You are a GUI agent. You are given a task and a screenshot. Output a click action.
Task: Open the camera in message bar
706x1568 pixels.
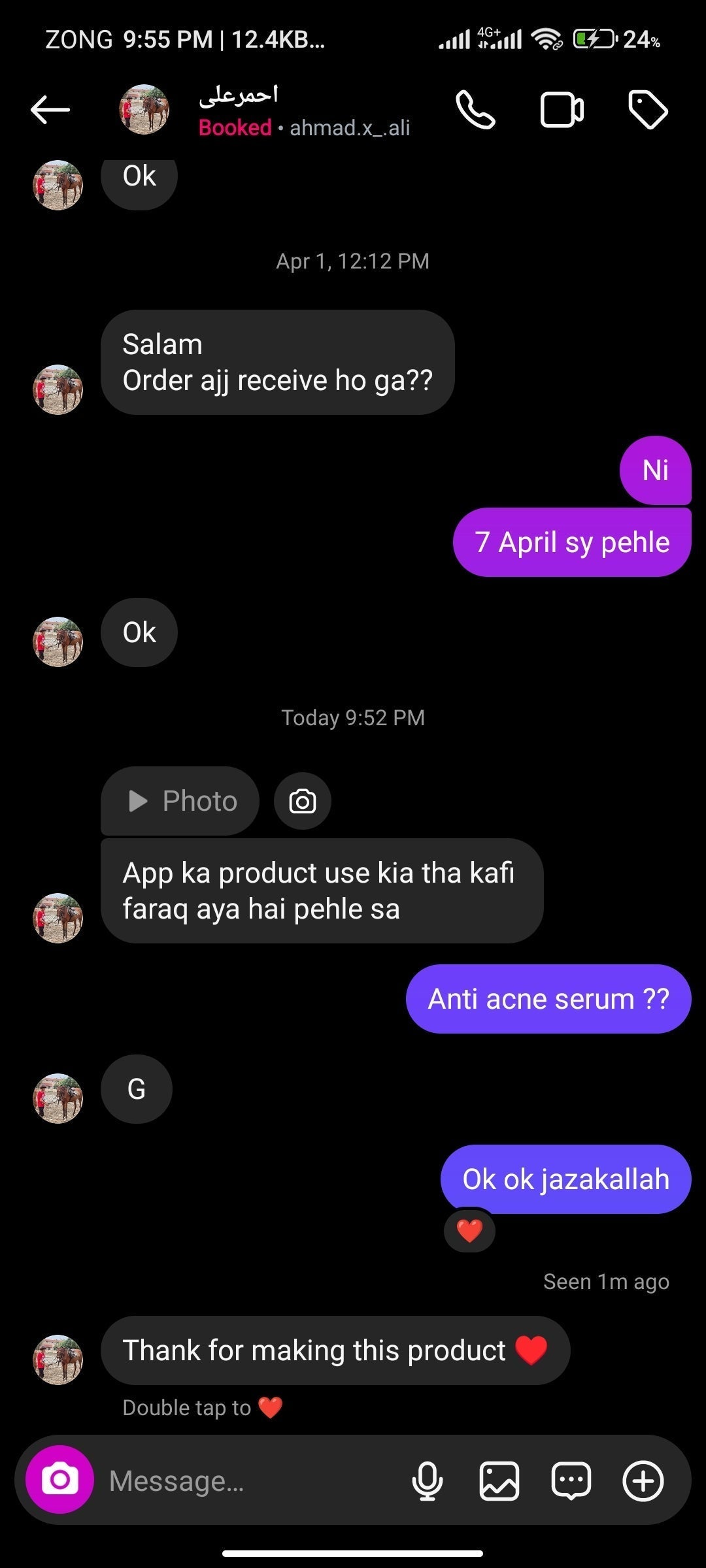point(60,1480)
